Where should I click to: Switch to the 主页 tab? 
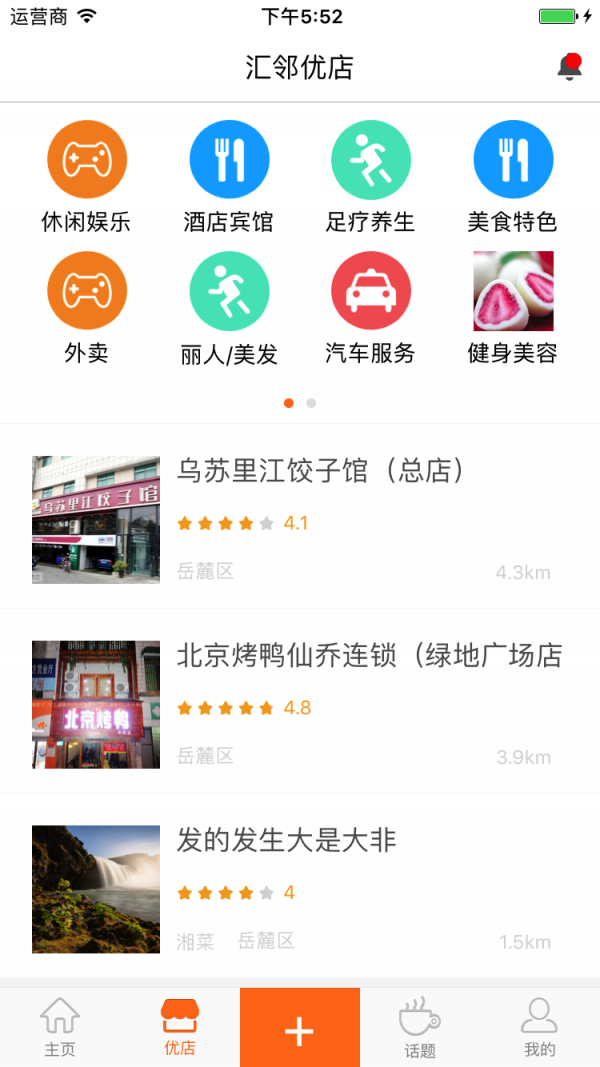point(60,1027)
